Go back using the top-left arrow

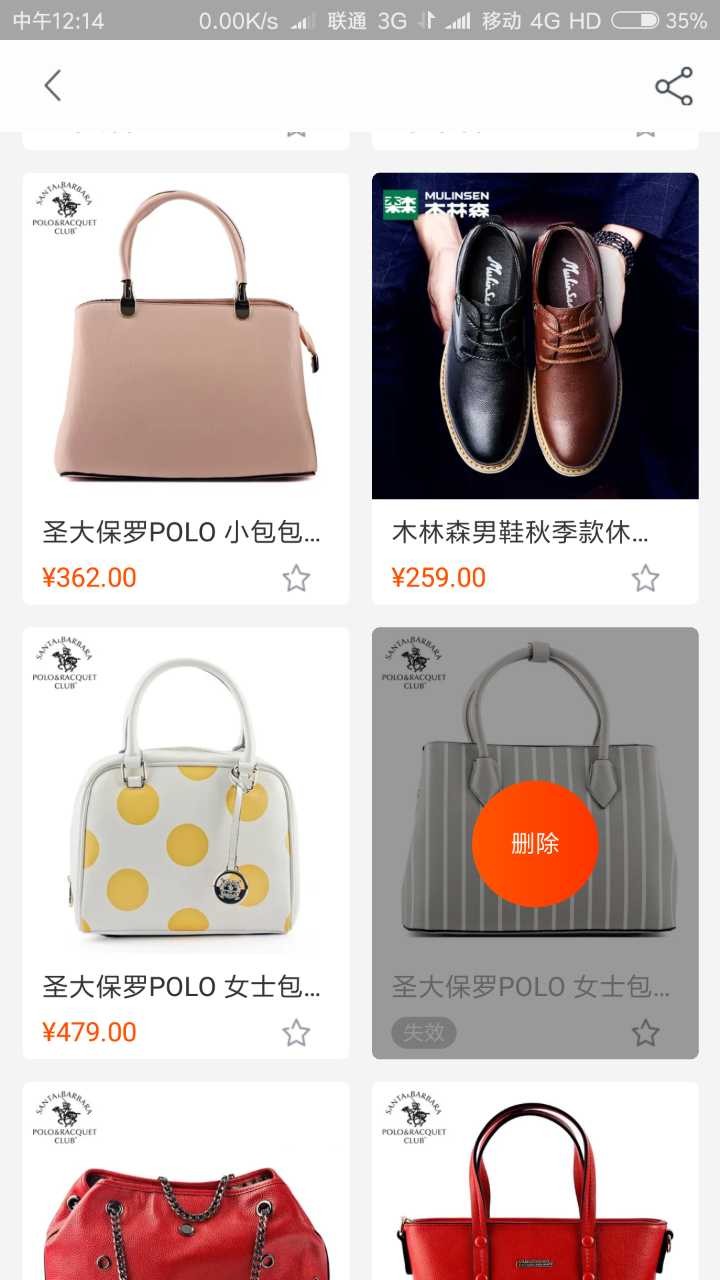[x=53, y=86]
